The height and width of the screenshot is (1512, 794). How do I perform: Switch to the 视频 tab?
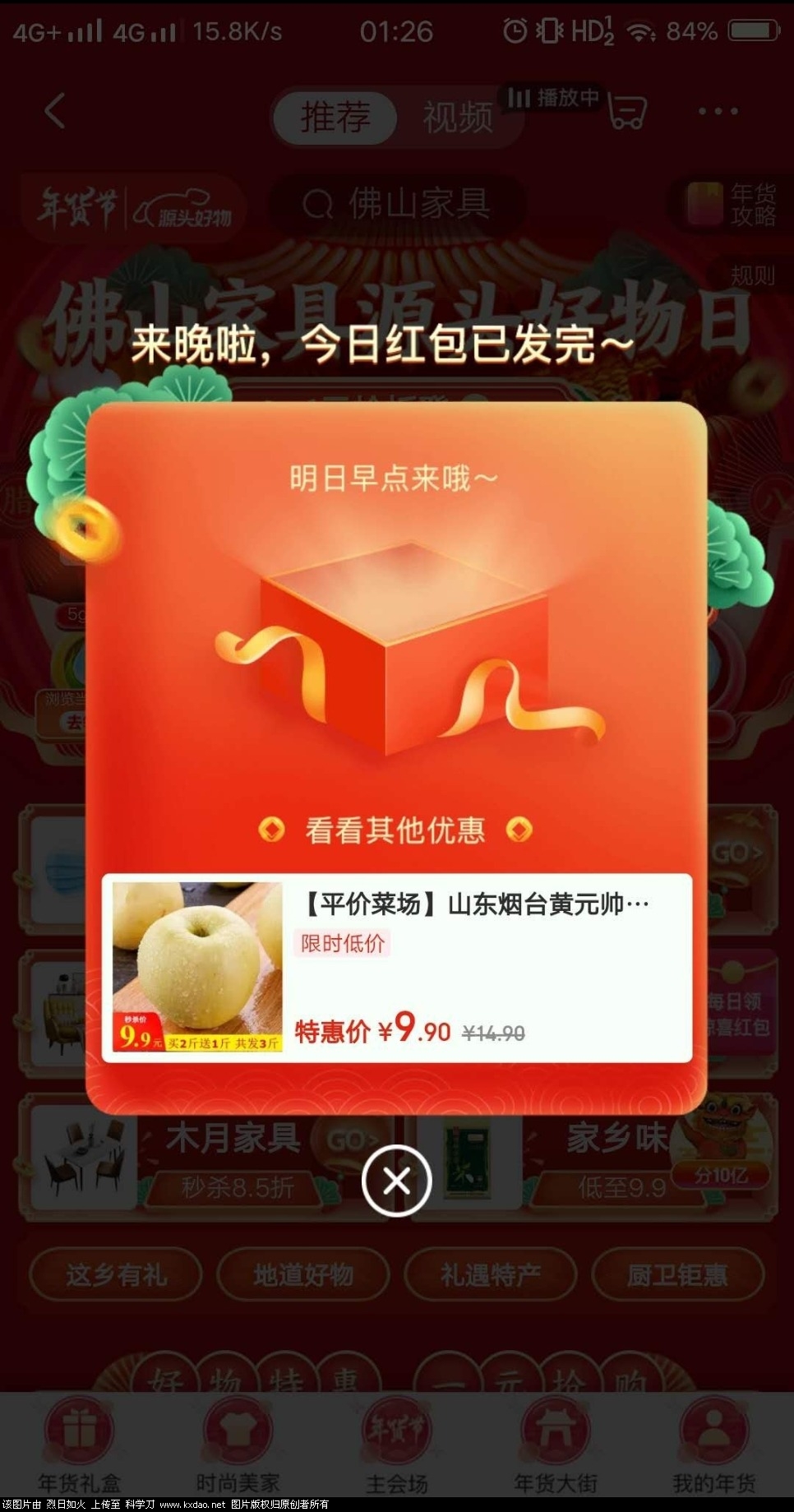pos(457,117)
